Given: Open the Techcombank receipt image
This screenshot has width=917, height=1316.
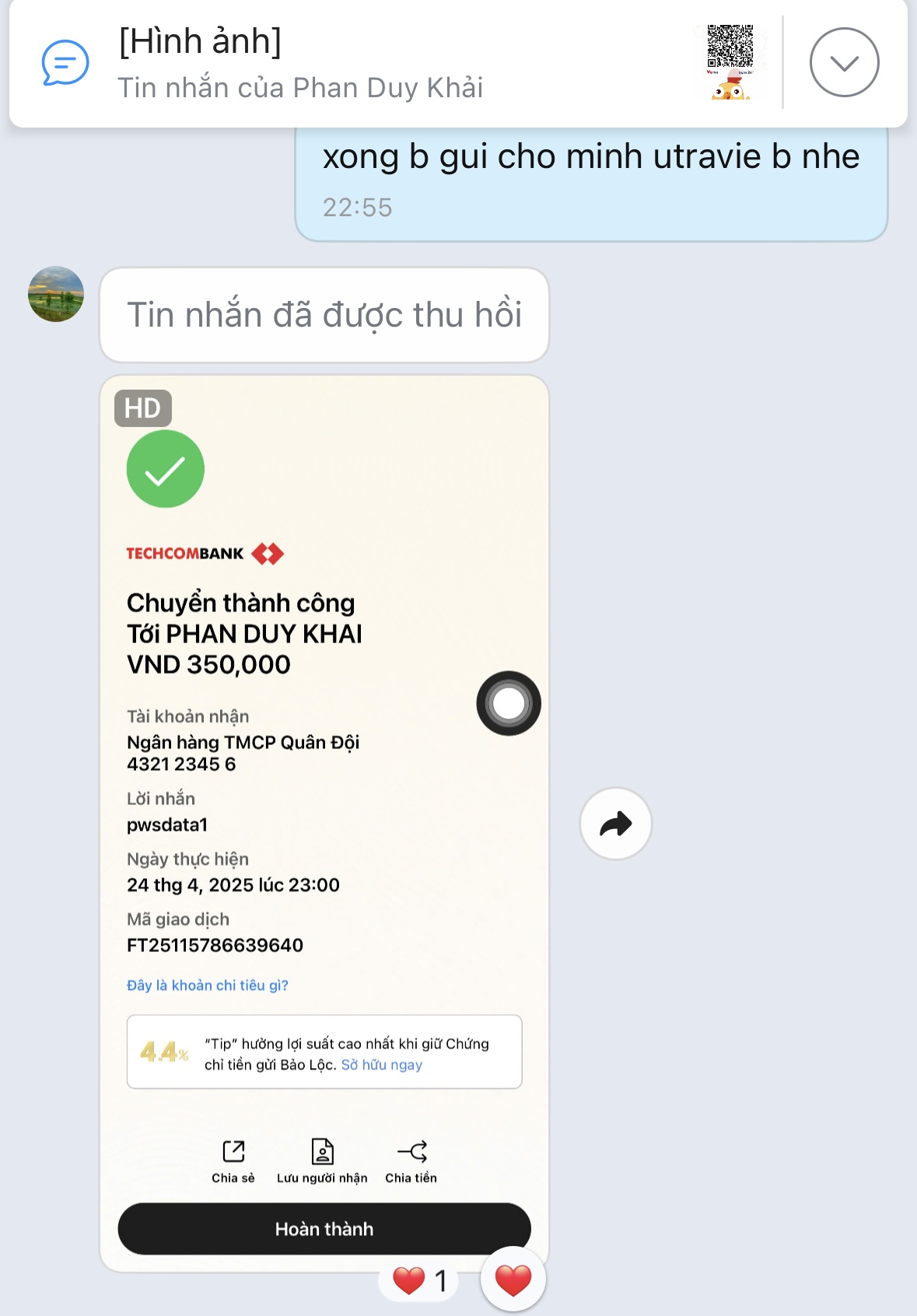Looking at the screenshot, I should click(x=324, y=778).
